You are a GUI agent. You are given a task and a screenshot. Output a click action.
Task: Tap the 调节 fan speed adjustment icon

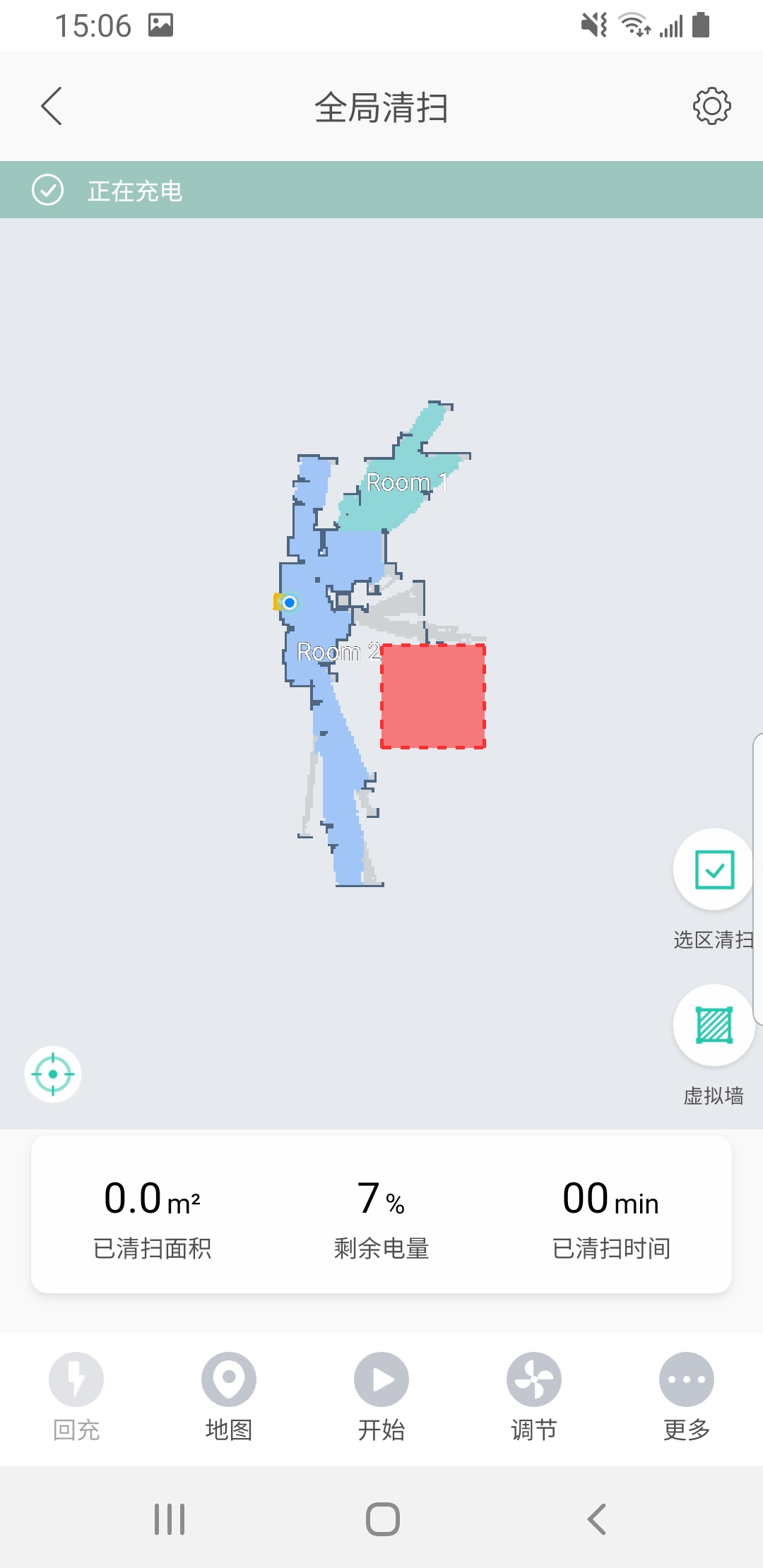[533, 1379]
